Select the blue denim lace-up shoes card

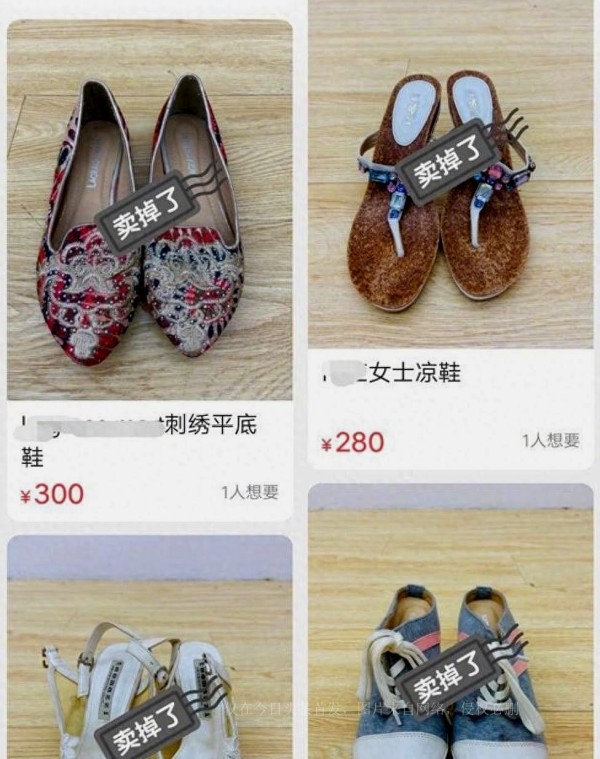(450, 650)
